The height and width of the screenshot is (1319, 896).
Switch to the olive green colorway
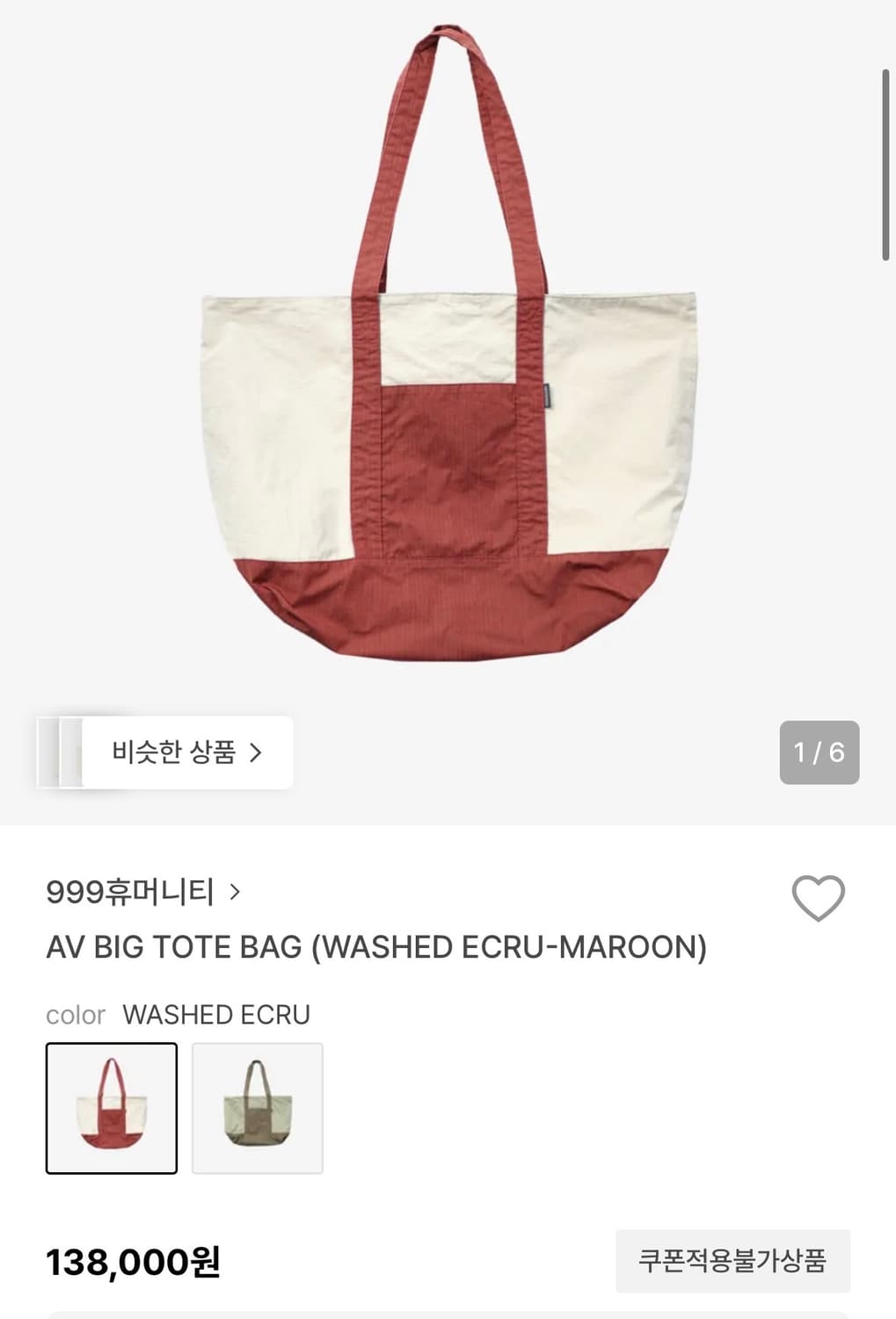(257, 1107)
